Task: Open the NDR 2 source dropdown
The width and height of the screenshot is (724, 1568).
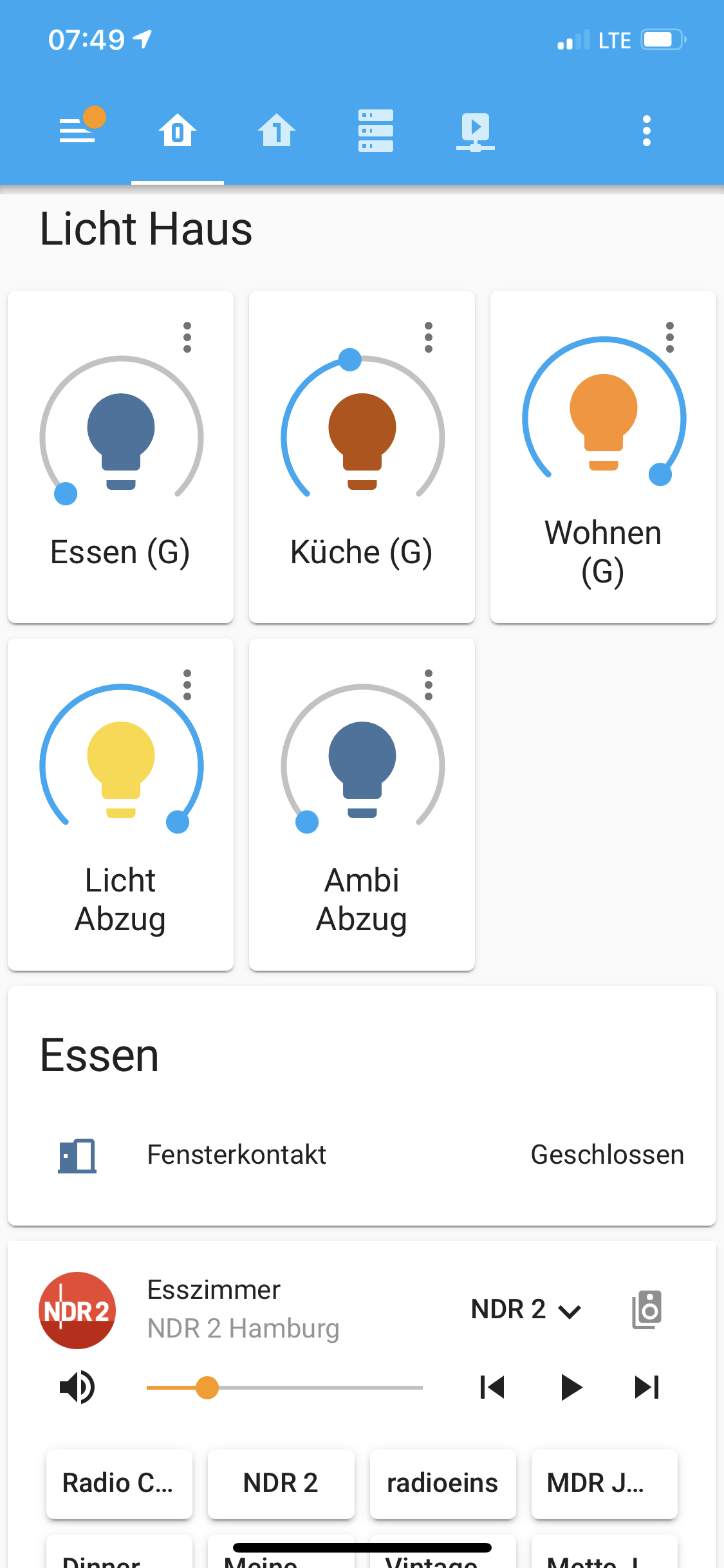Action: coord(524,1310)
